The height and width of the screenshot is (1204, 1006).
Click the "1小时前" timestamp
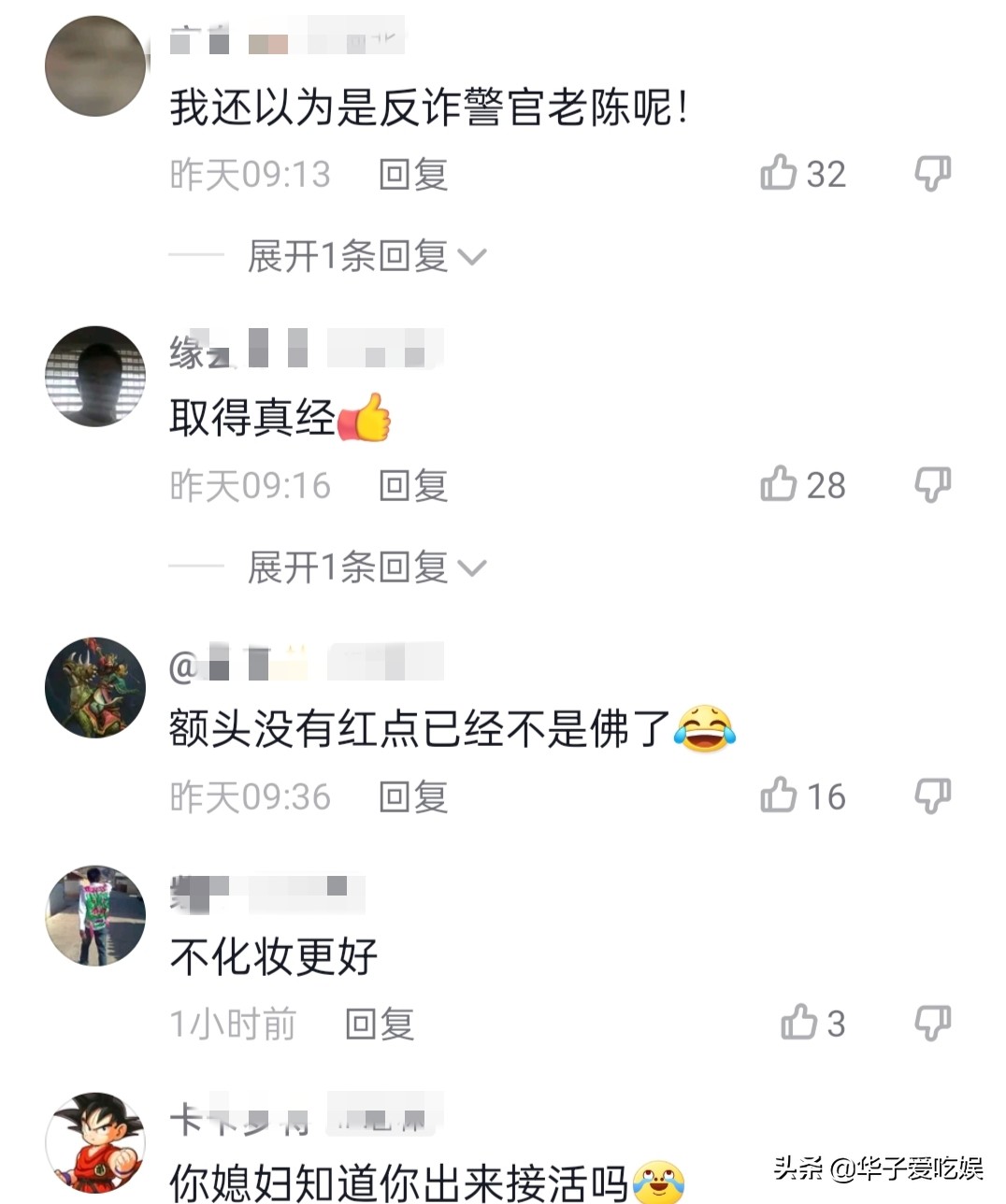coord(233,1024)
